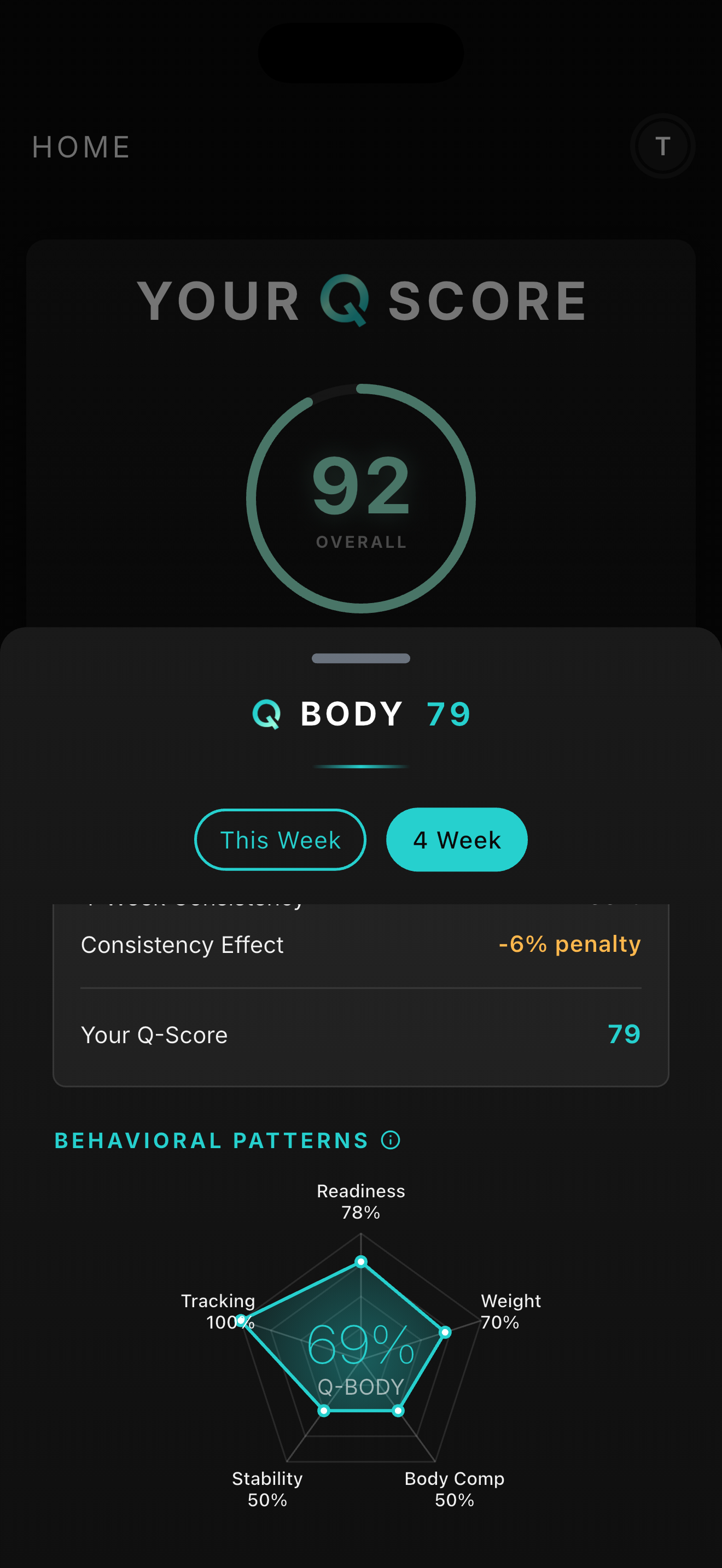Tap the bottom sheet drag handle
The image size is (722, 1568).
pos(360,658)
